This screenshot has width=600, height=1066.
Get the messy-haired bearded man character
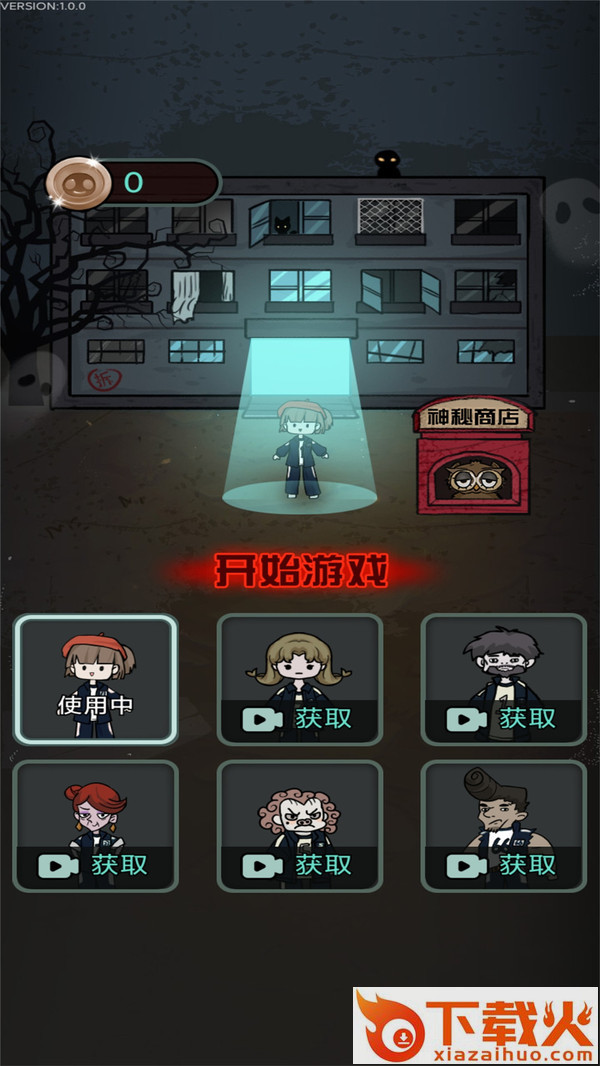[503, 718]
